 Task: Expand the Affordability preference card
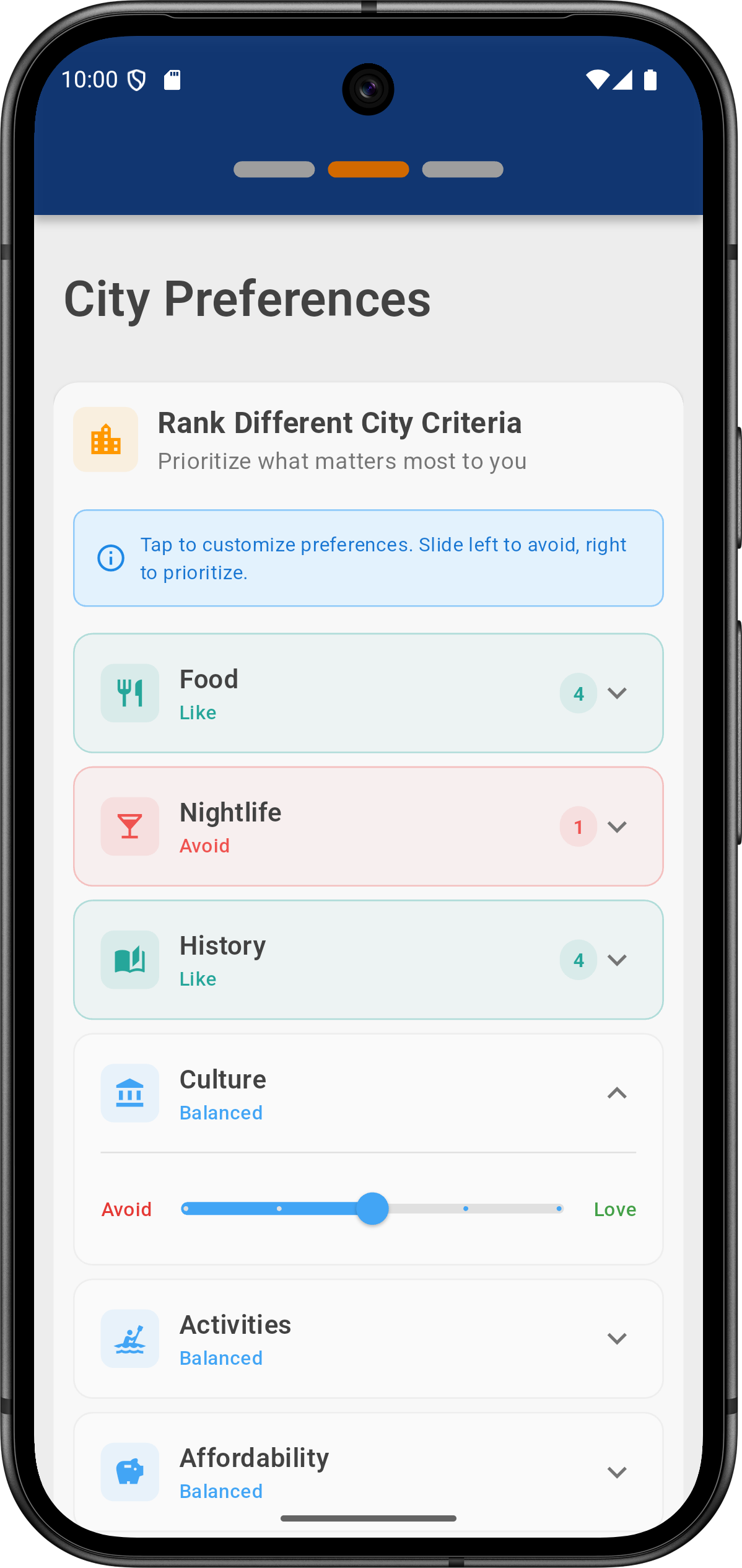click(616, 1472)
